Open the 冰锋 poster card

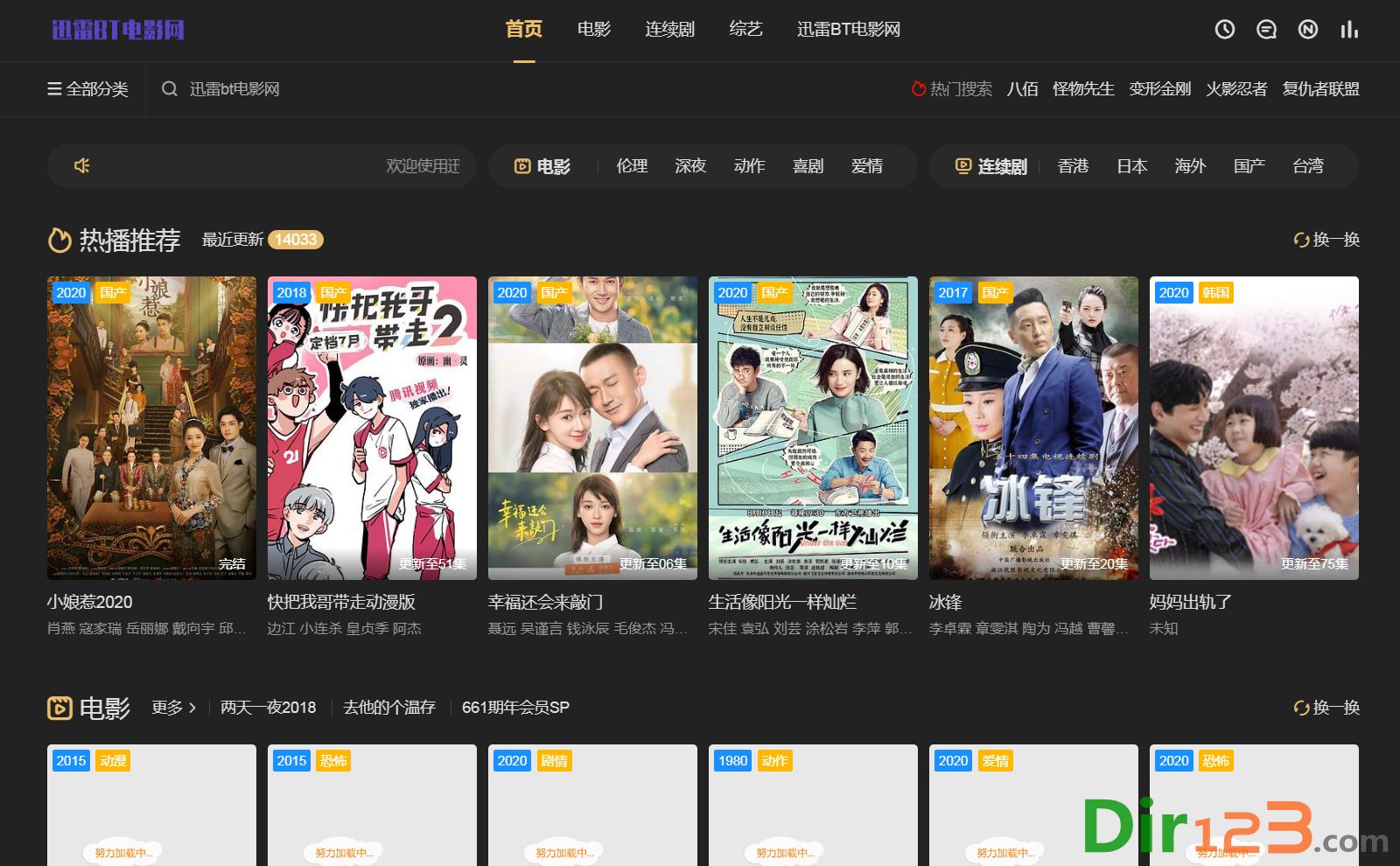point(1033,428)
